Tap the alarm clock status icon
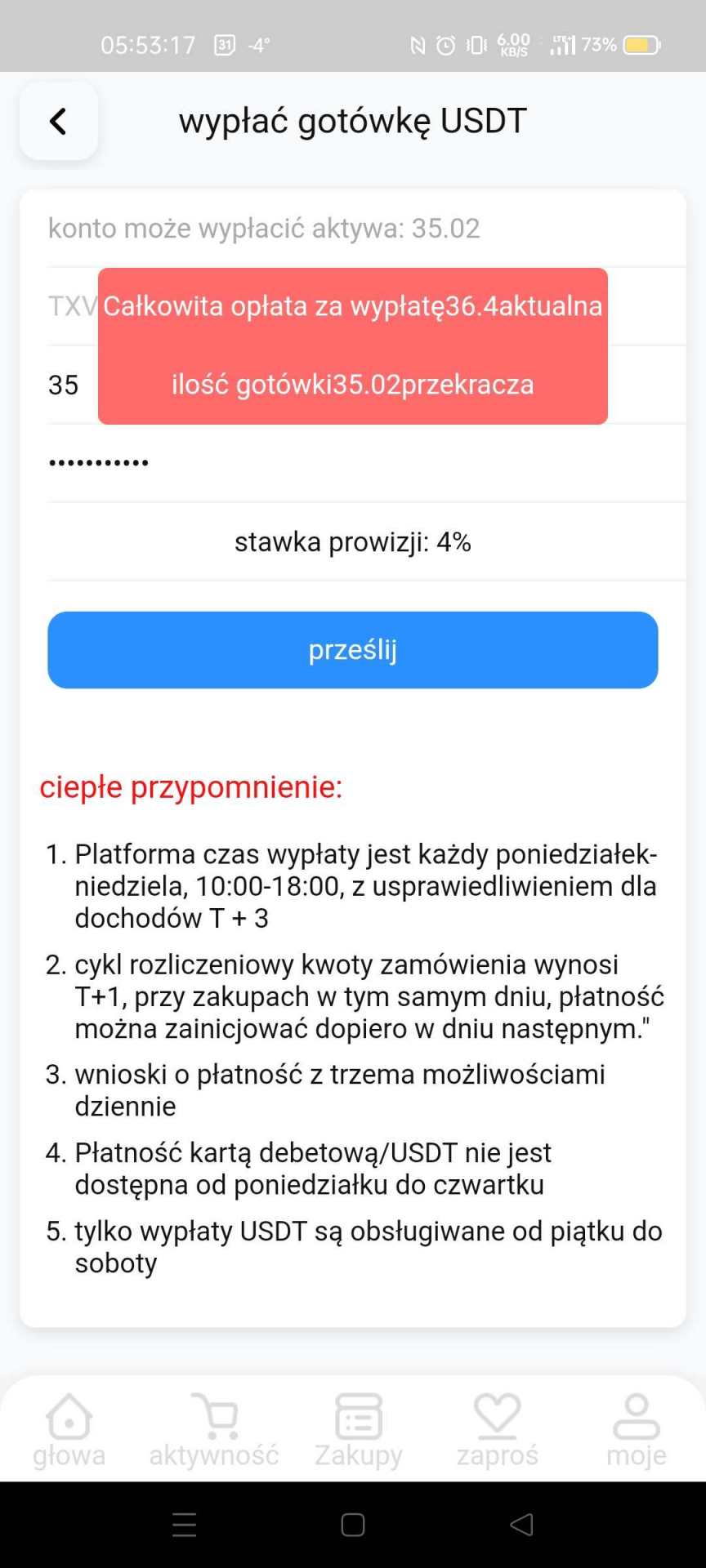The height and width of the screenshot is (1568, 706). pyautogui.click(x=442, y=45)
